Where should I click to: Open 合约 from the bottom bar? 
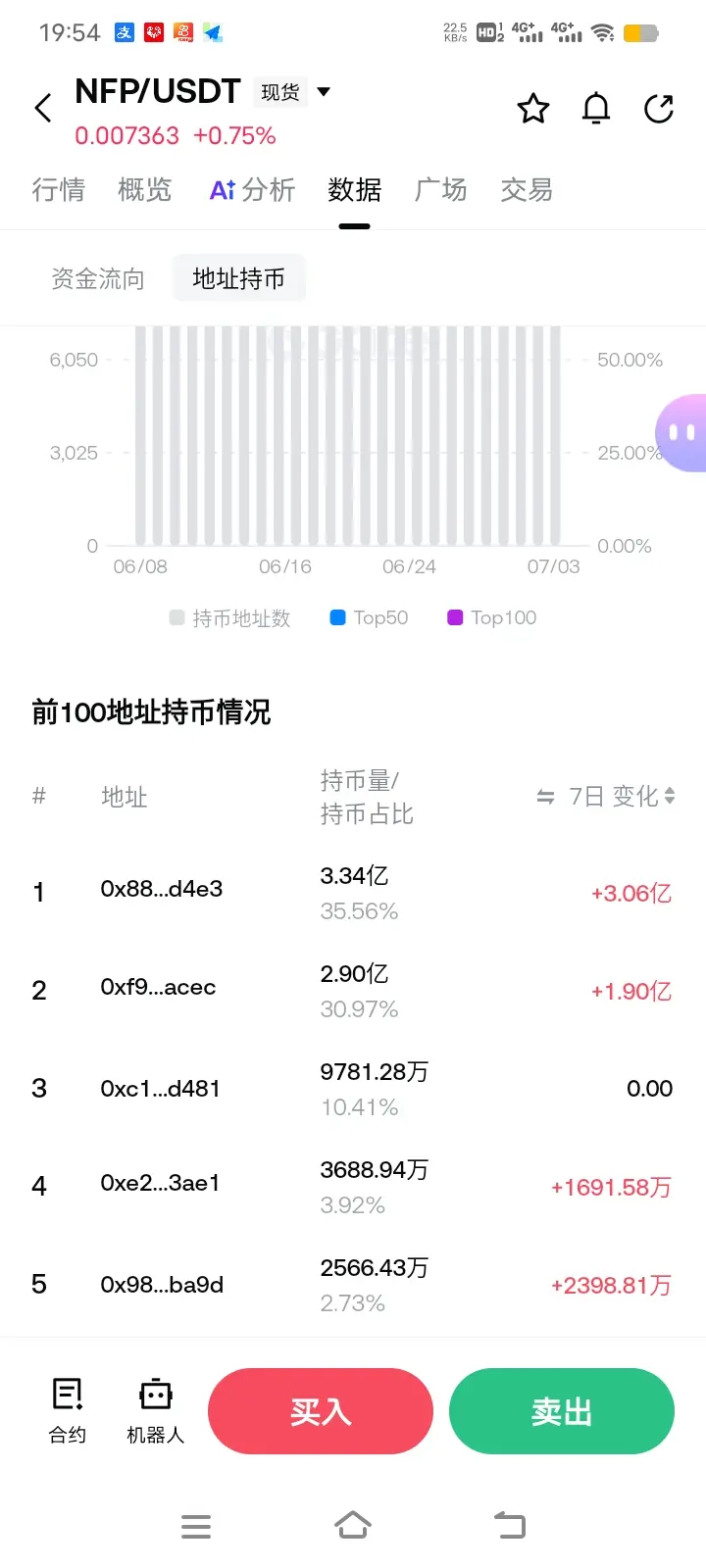click(x=68, y=1410)
